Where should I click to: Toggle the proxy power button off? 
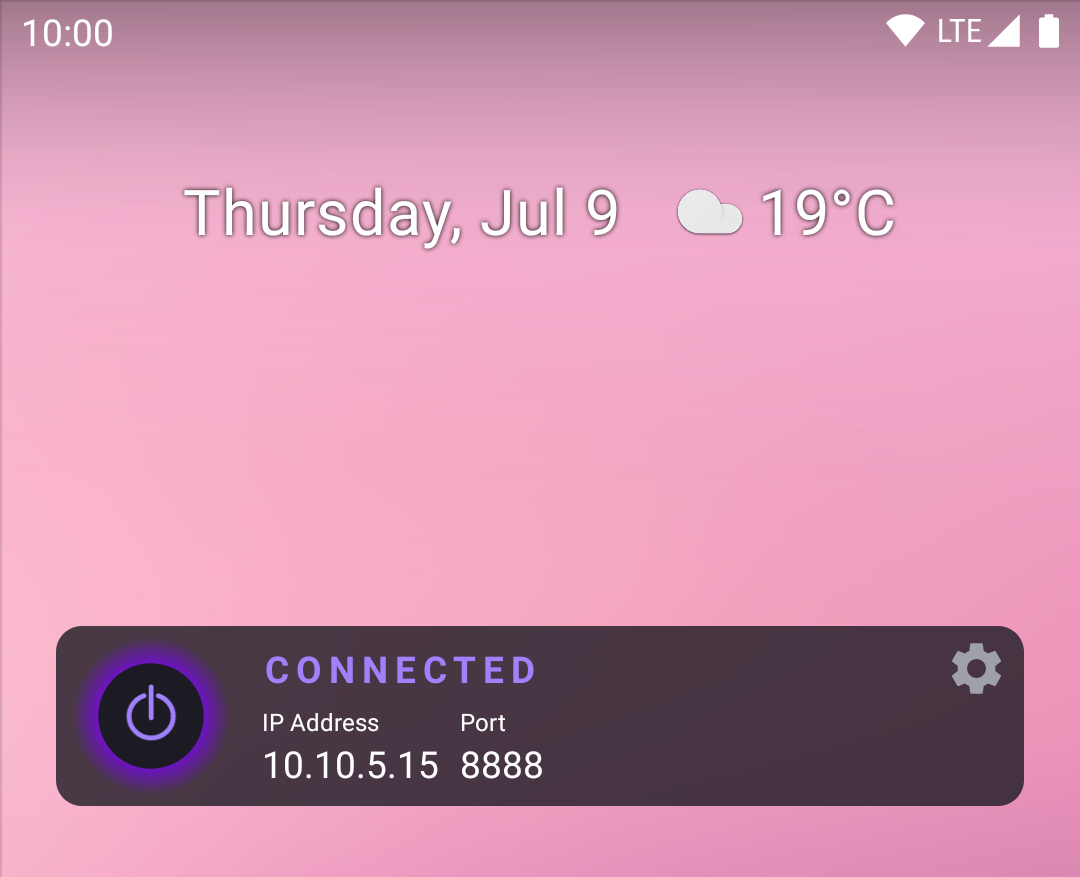151,716
